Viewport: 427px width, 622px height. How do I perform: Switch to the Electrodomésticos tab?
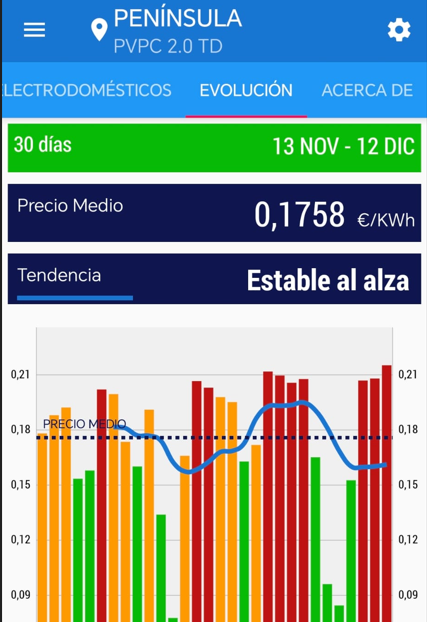(x=87, y=90)
